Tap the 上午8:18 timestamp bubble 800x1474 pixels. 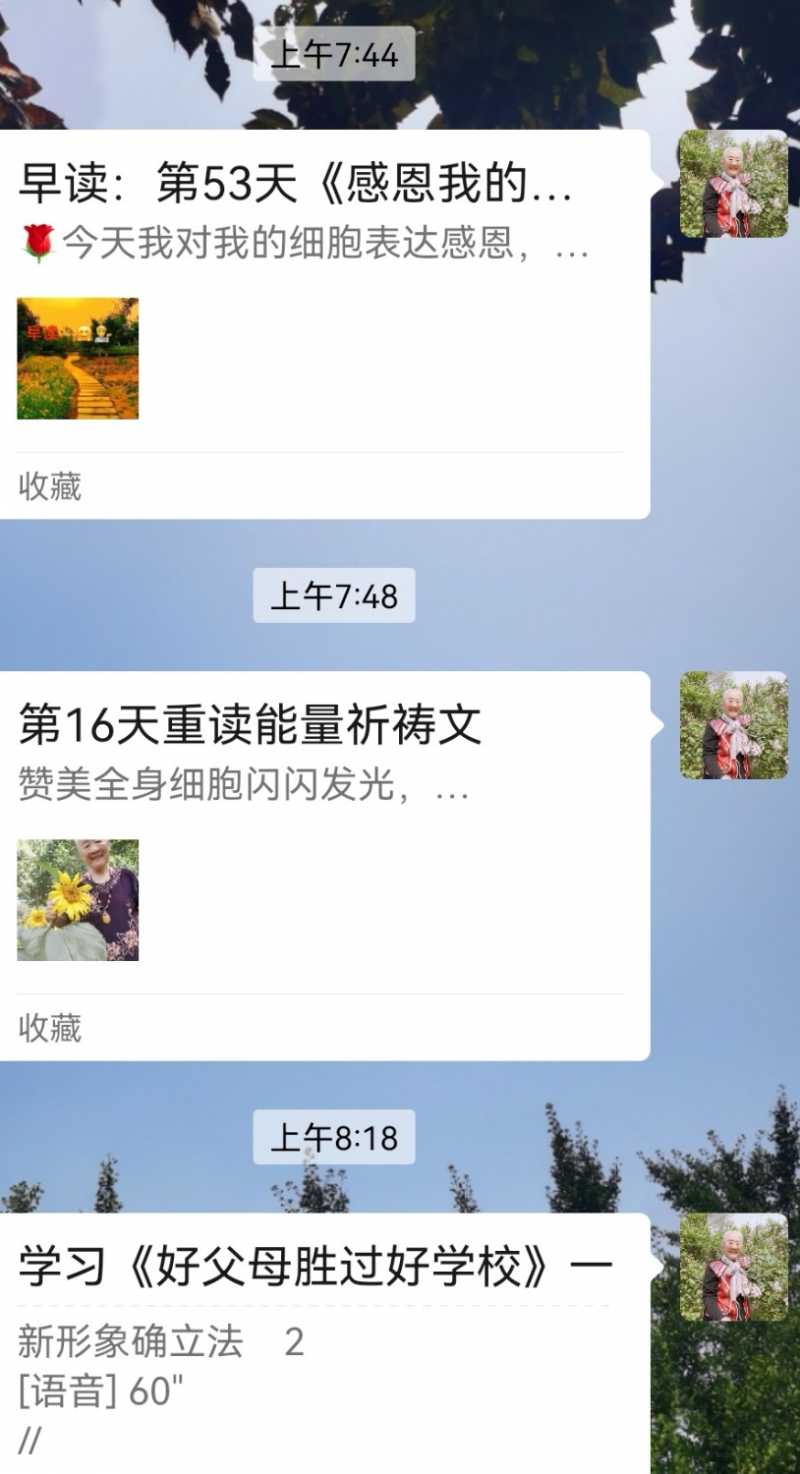[x=333, y=1136]
